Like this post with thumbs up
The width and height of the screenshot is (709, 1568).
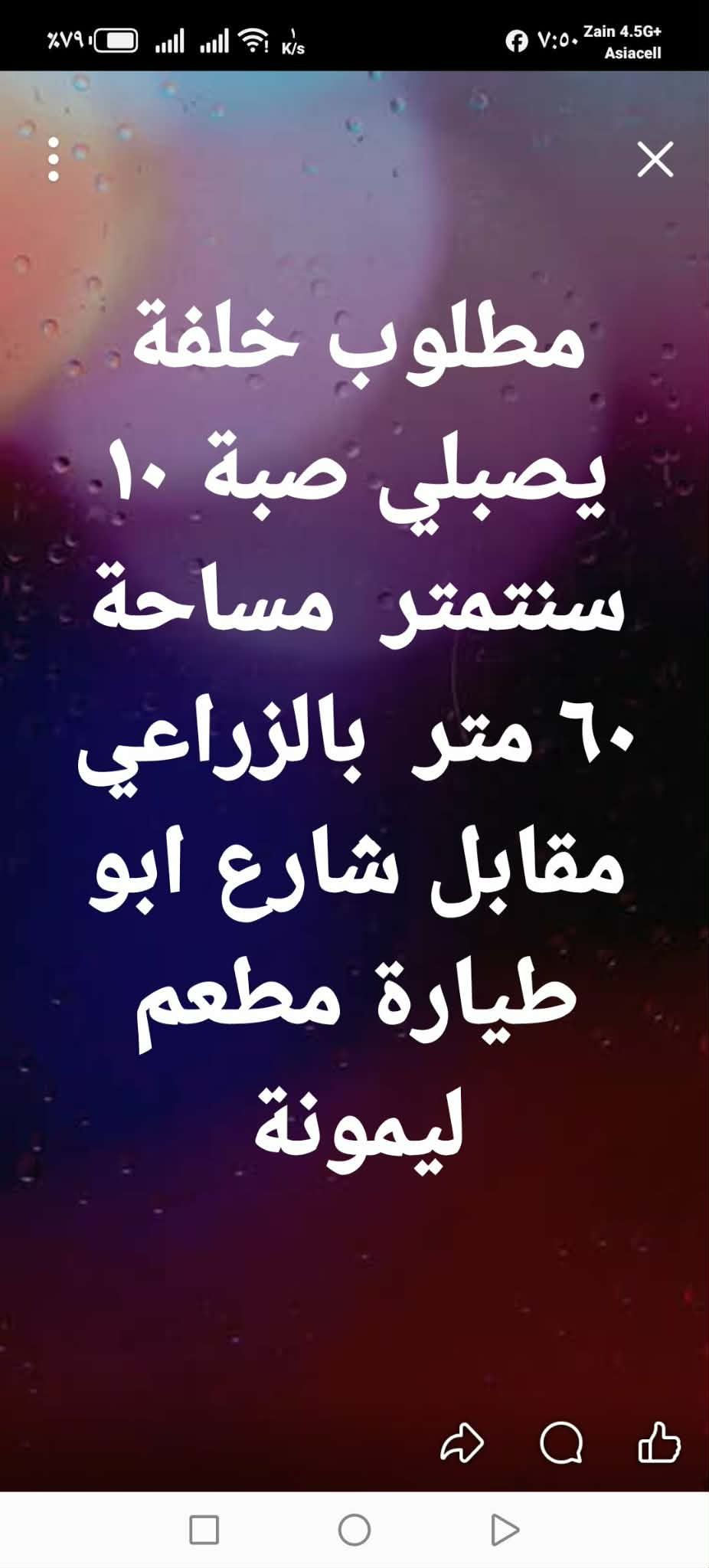(x=658, y=1443)
